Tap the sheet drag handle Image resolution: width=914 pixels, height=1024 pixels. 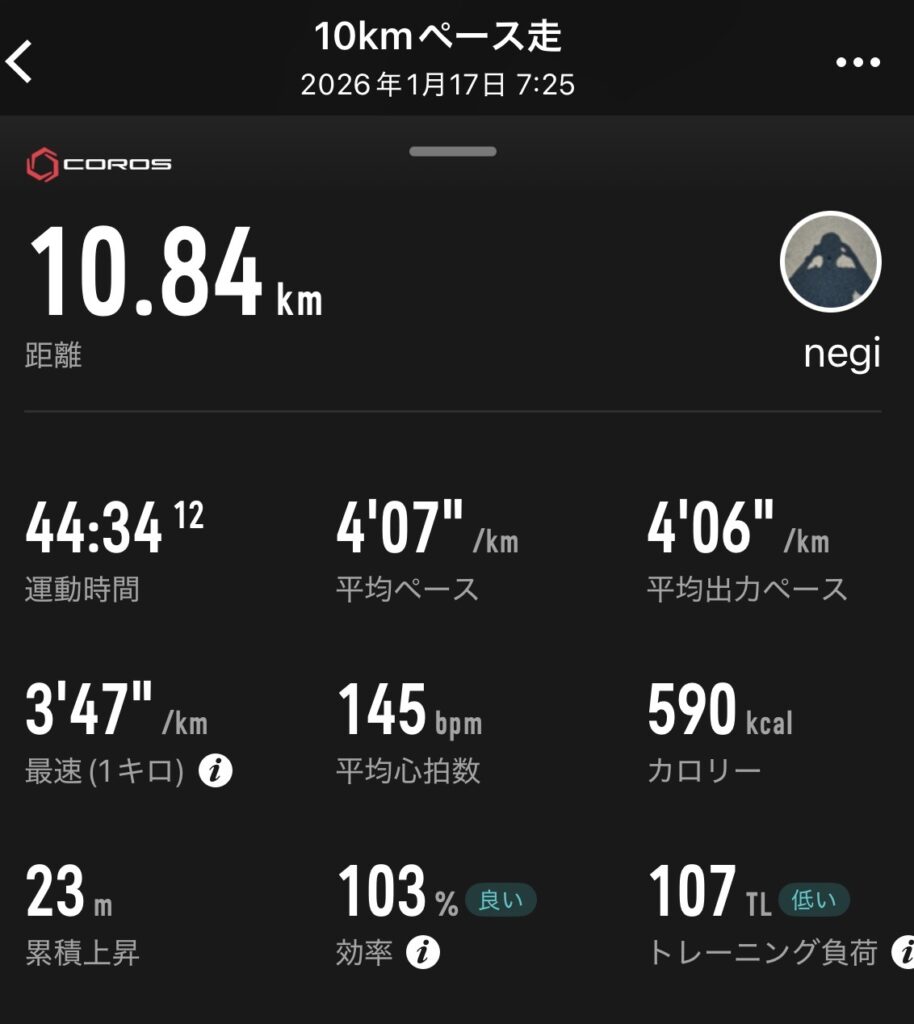pos(453,152)
